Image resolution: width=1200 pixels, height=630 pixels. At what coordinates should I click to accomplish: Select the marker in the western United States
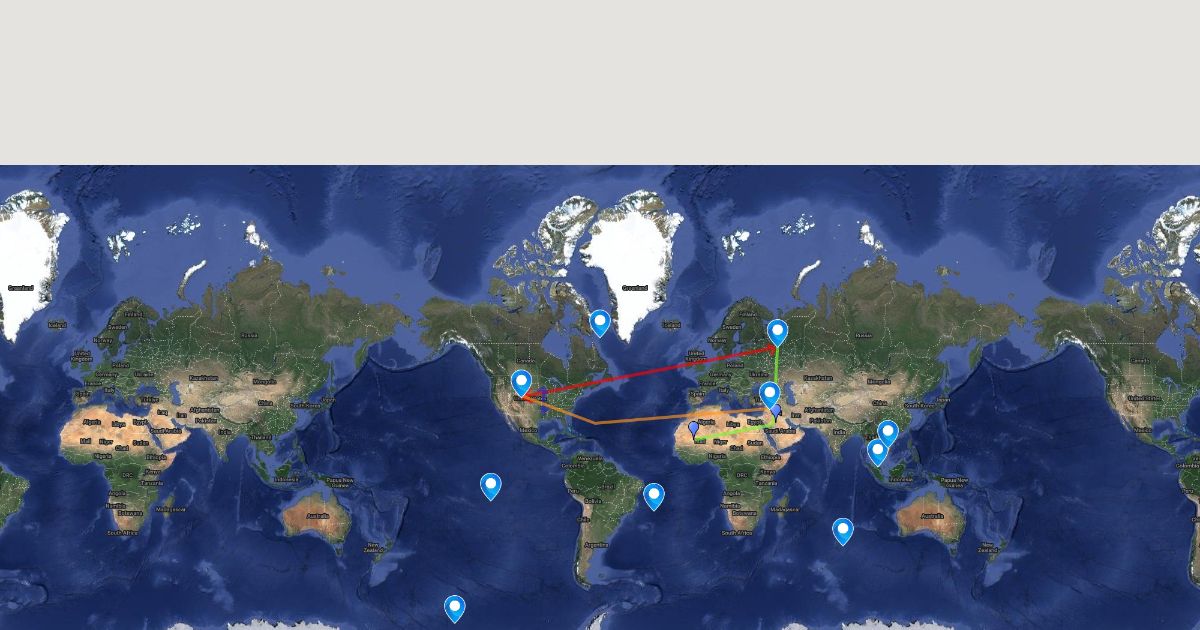(x=521, y=382)
